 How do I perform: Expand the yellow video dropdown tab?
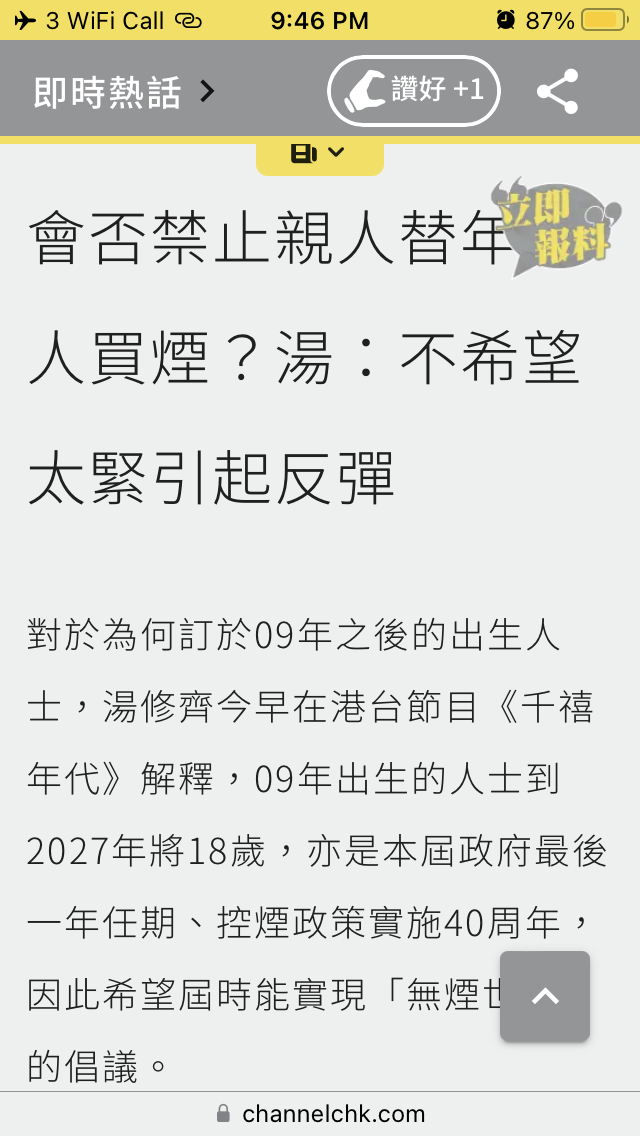(320, 154)
